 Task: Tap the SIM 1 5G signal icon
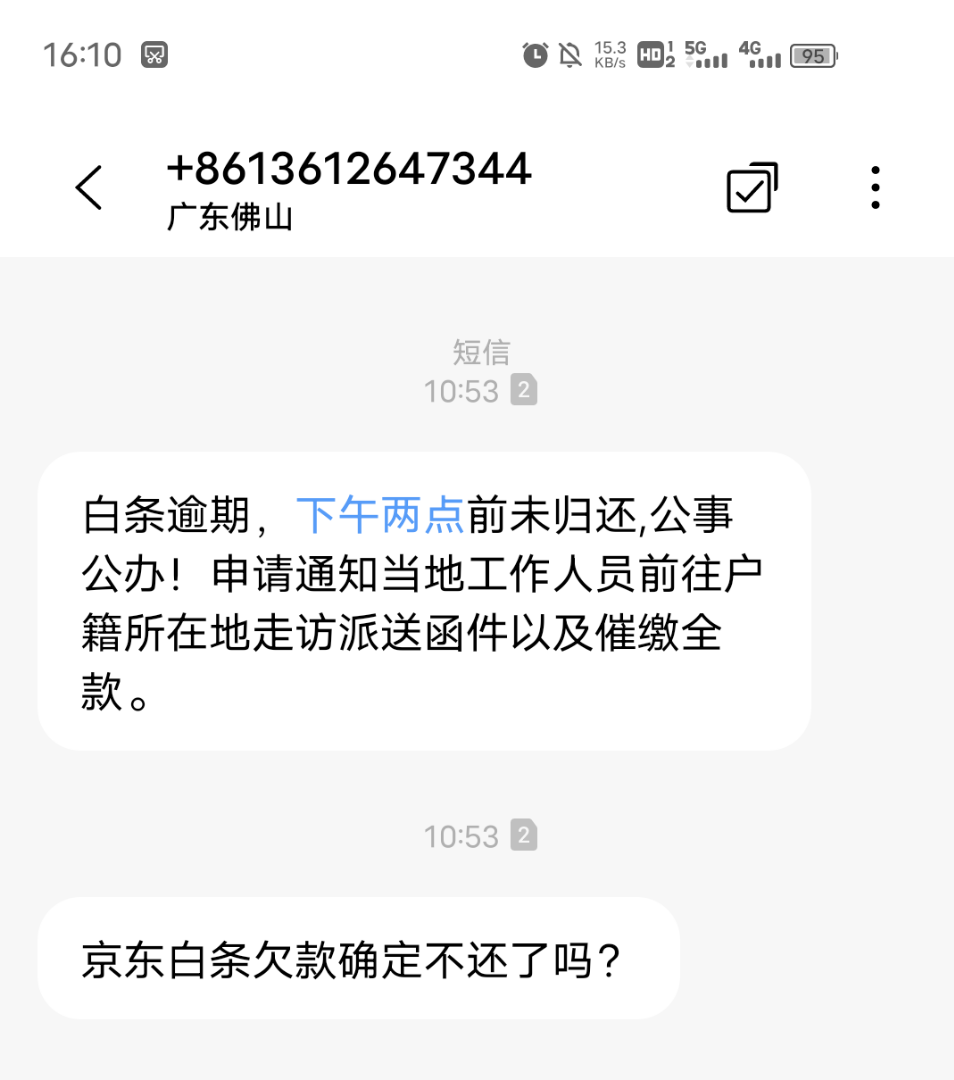coord(707,56)
